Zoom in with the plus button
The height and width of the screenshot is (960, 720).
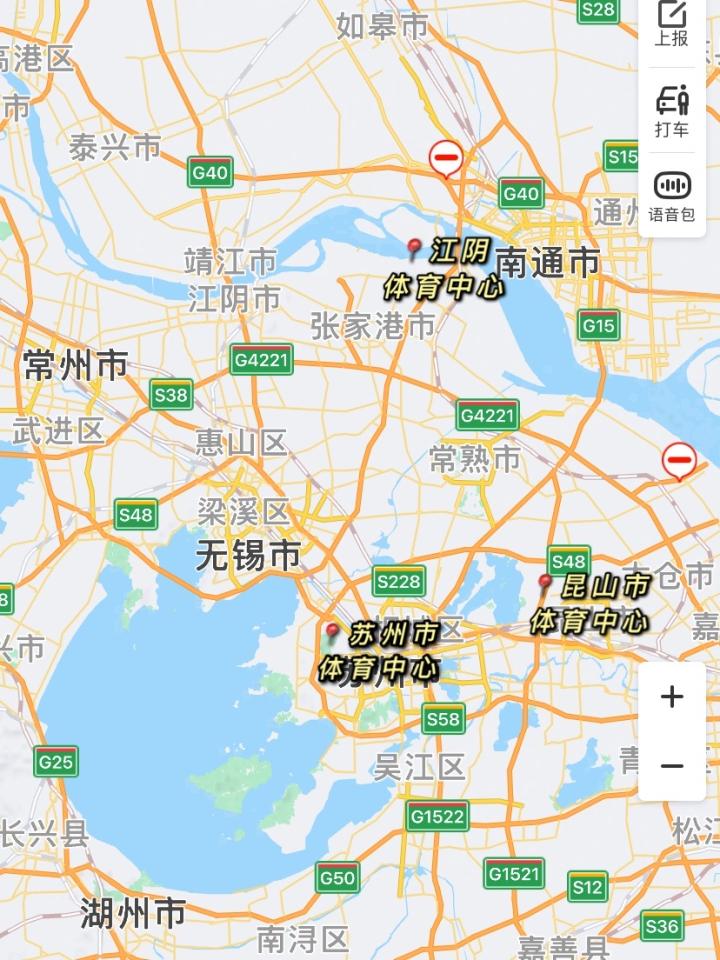[672, 697]
